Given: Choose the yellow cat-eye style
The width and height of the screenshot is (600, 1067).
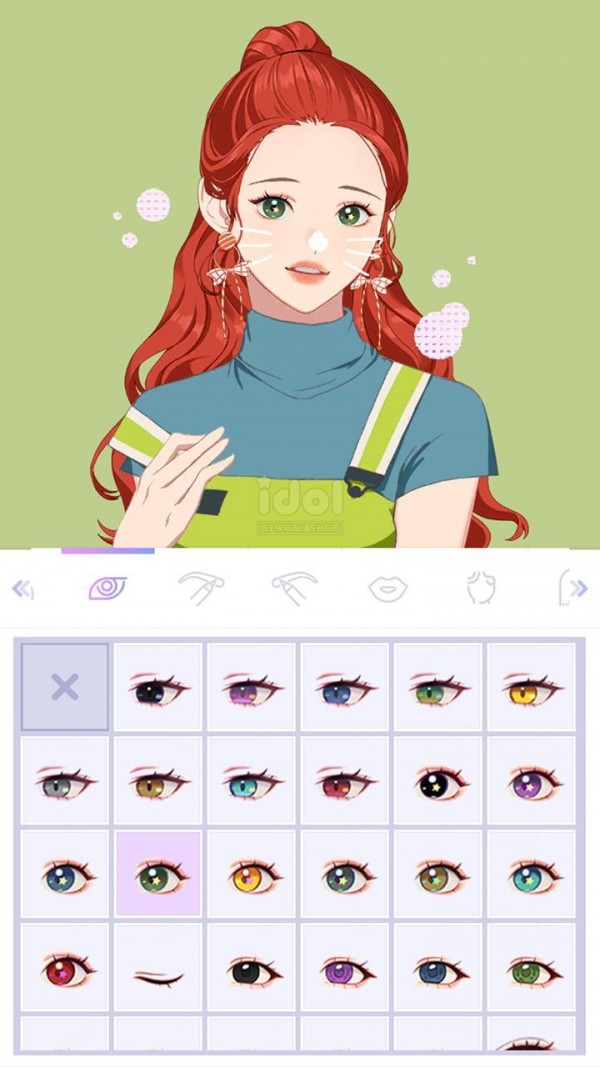Looking at the screenshot, I should [531, 687].
